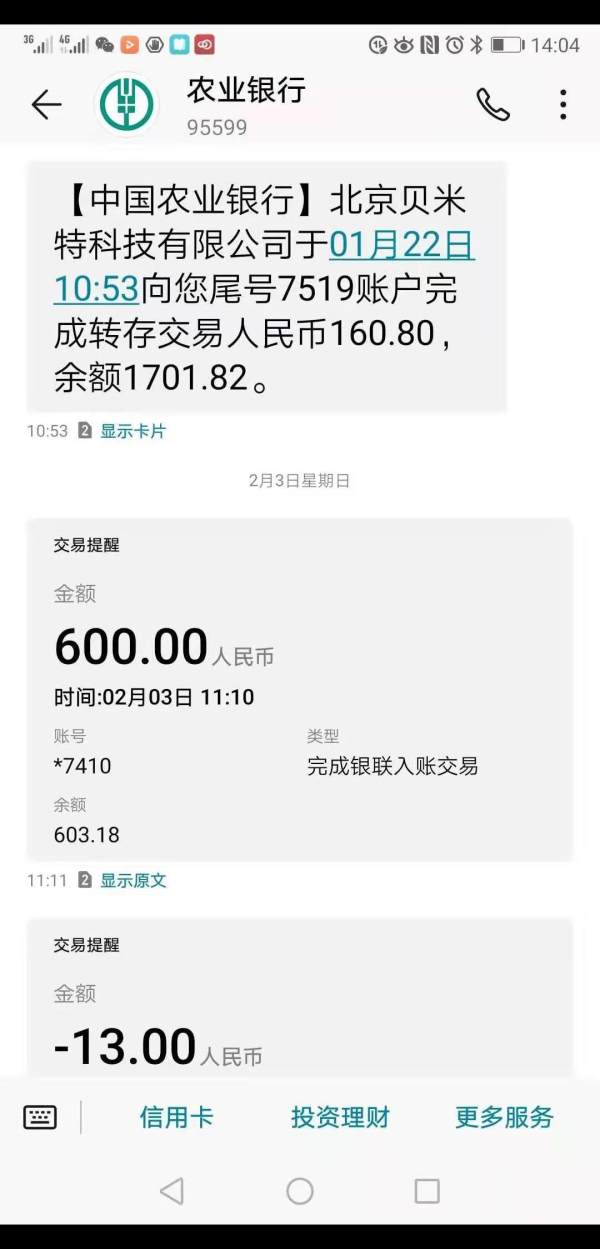This screenshot has width=600, height=1249.
Task: Call 农业银行 with the phone icon
Action: (492, 105)
